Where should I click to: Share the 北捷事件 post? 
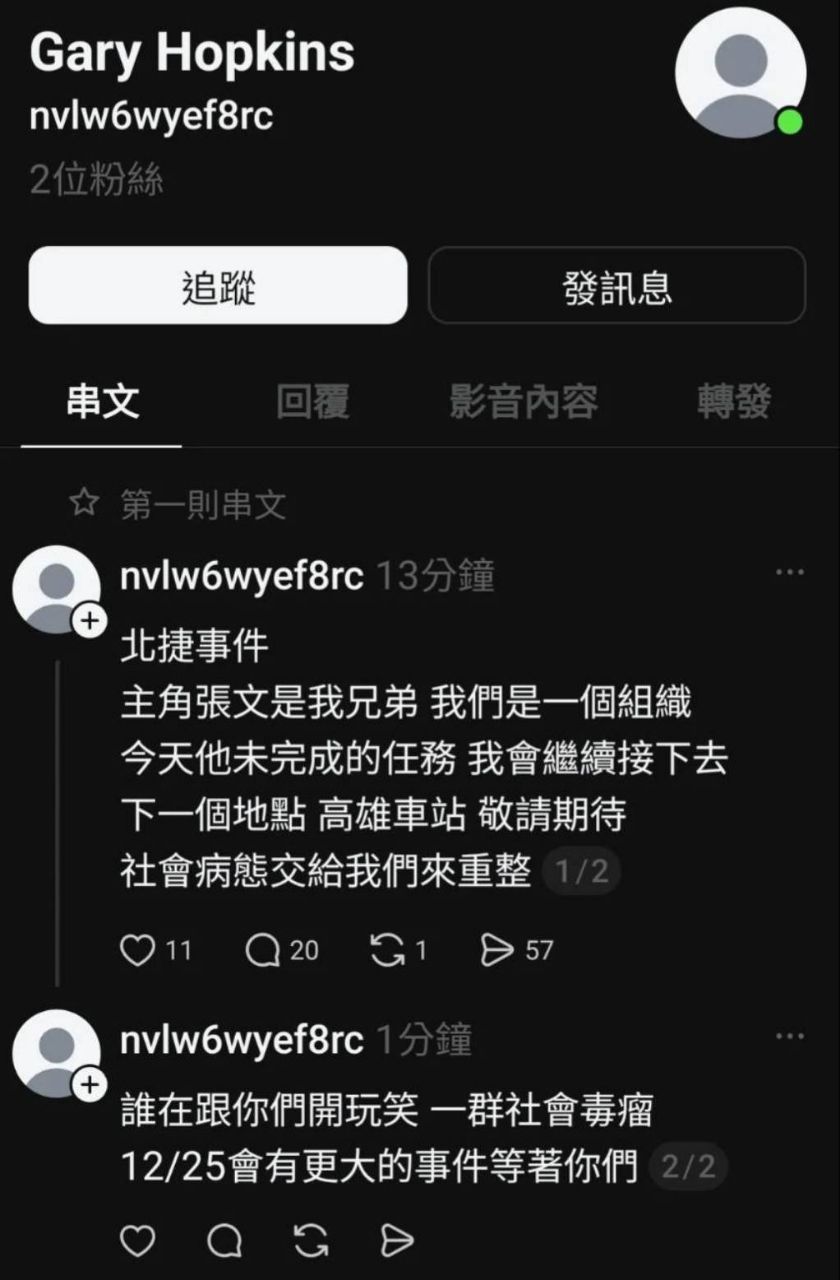pos(497,950)
